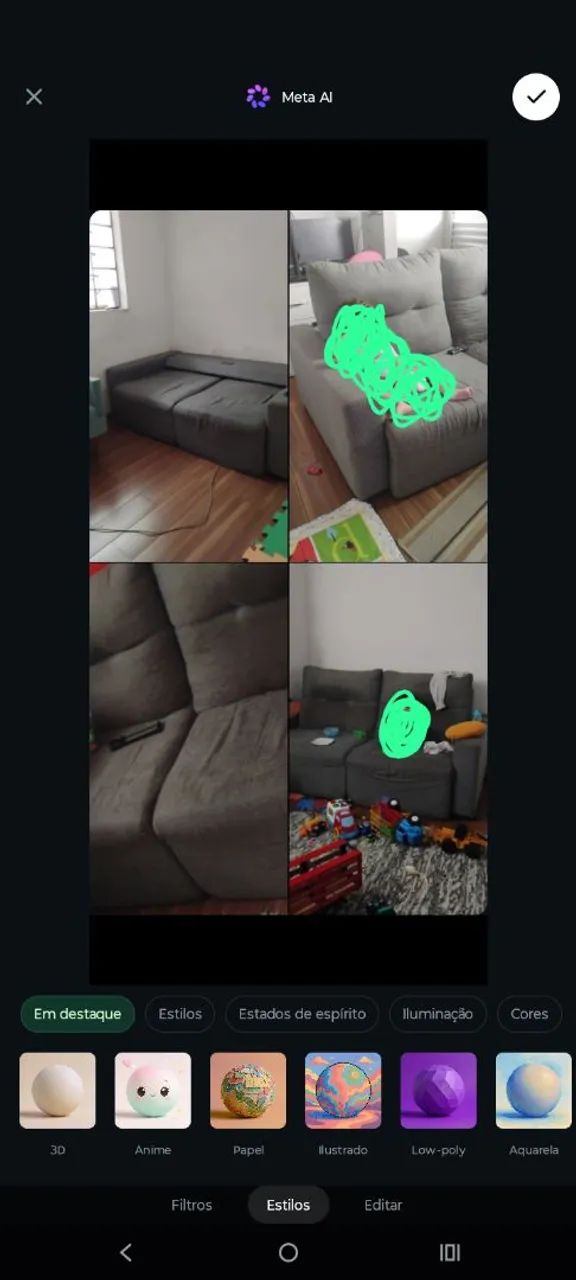The height and width of the screenshot is (1280, 576).
Task: Open the Cores category chip
Action: 529,1014
